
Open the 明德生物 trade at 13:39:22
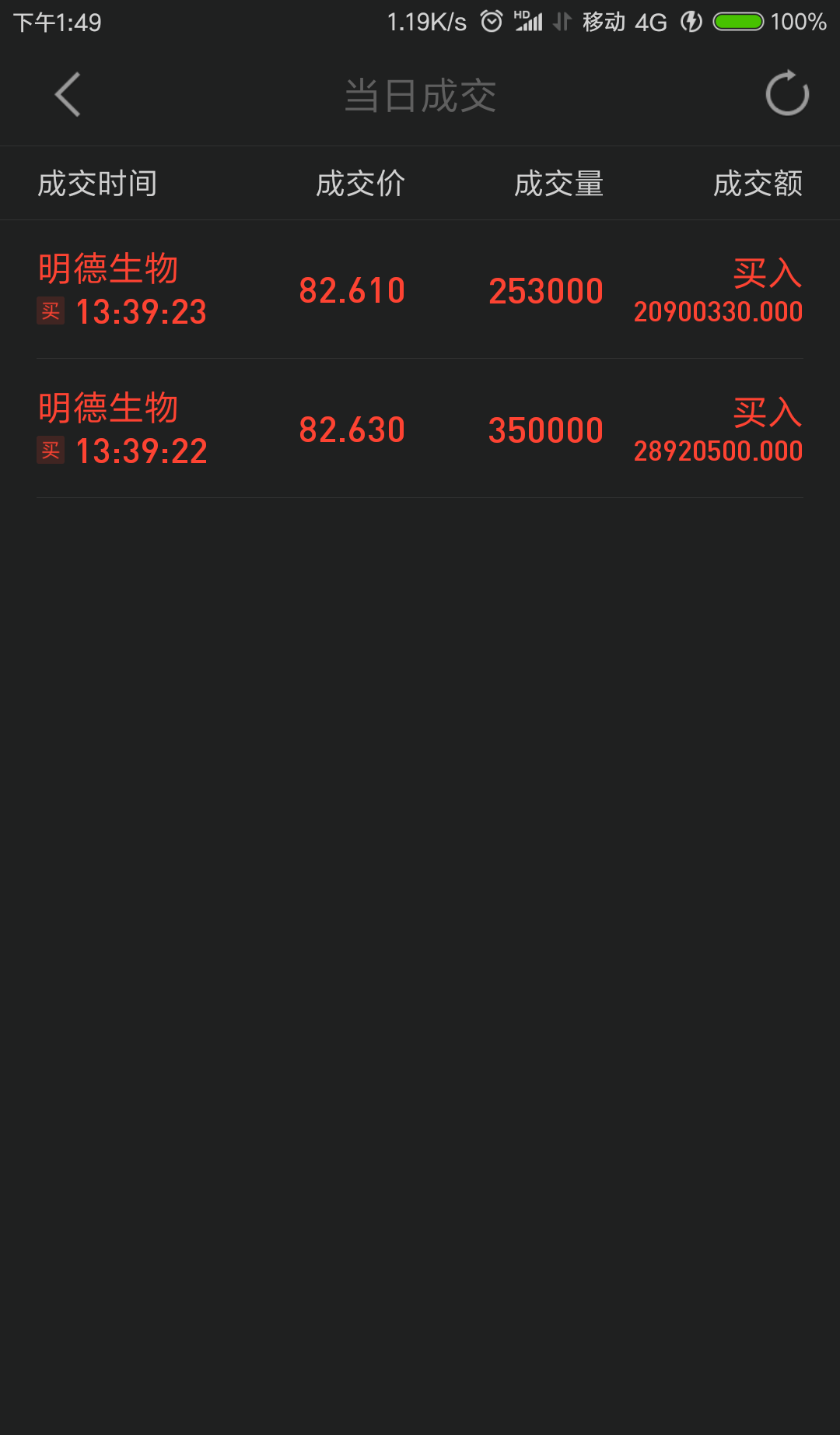point(420,430)
